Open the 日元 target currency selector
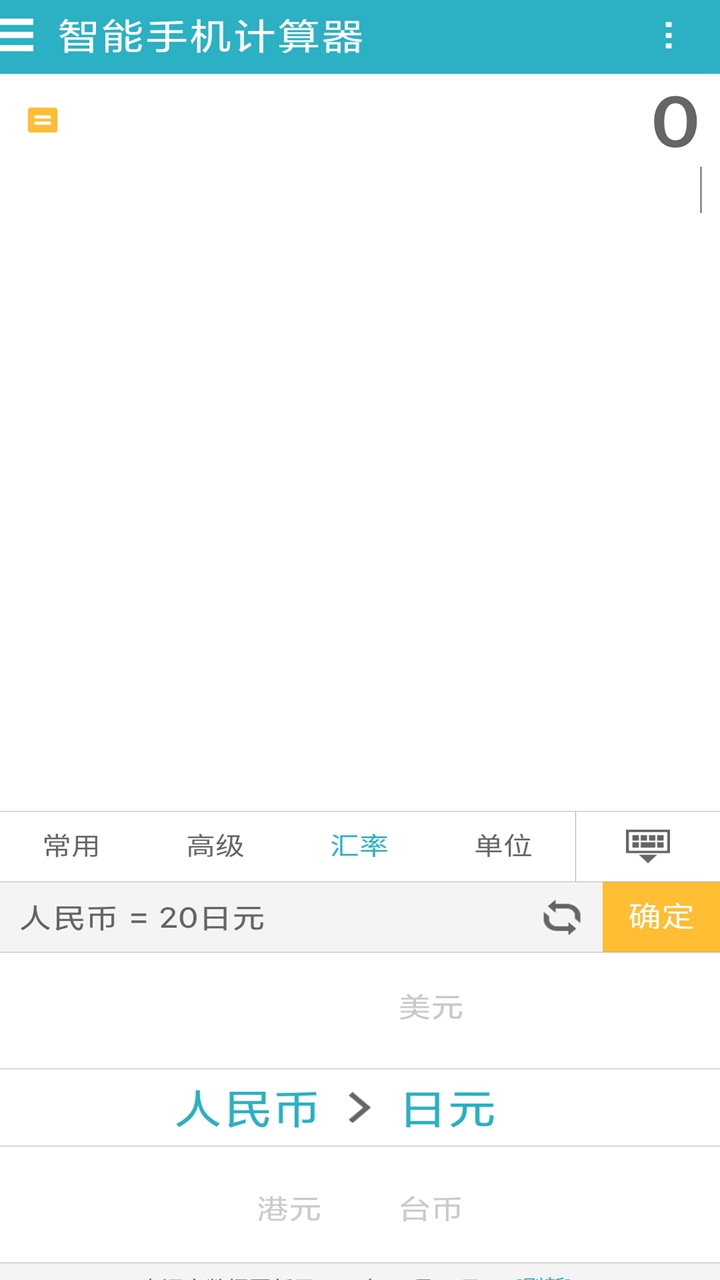 [x=448, y=1107]
